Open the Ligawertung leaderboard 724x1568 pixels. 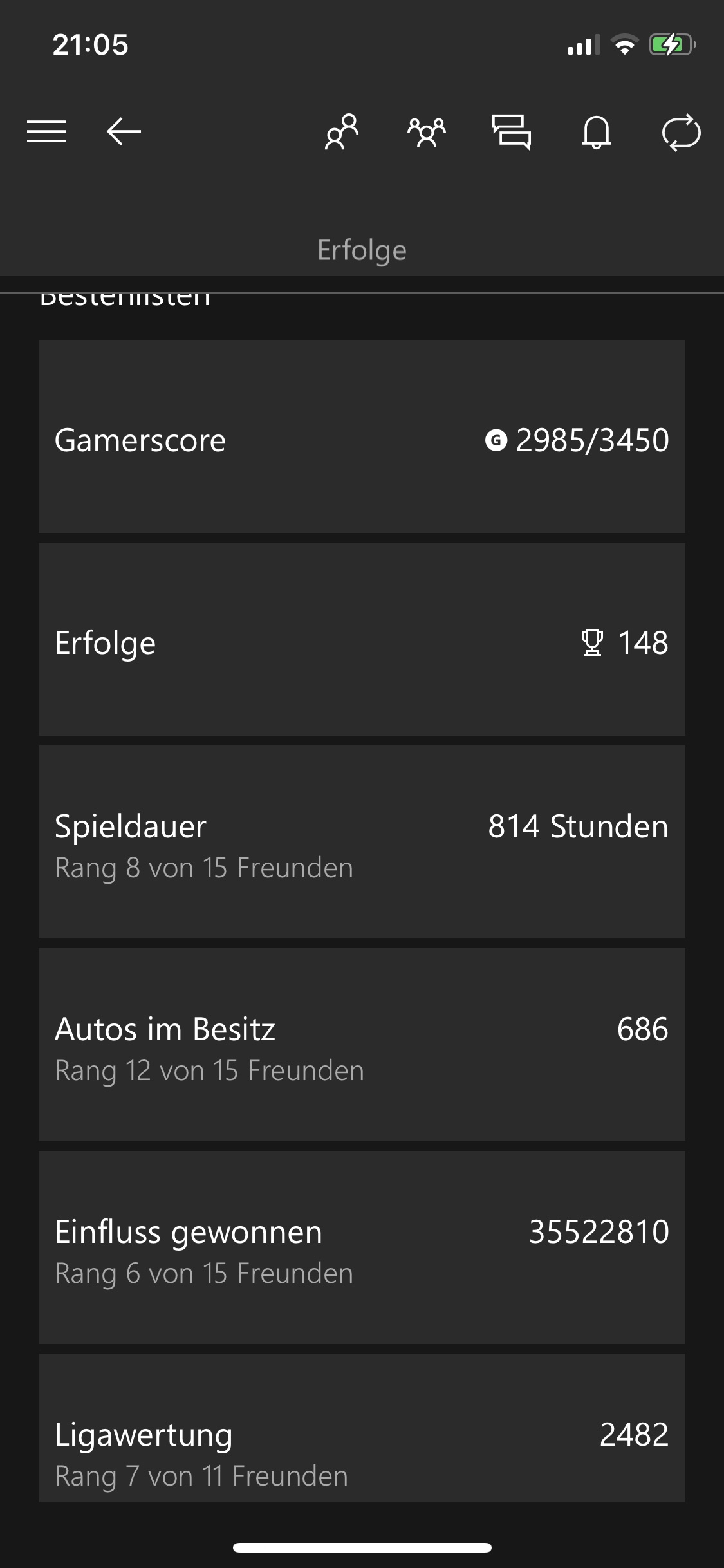click(x=362, y=1428)
